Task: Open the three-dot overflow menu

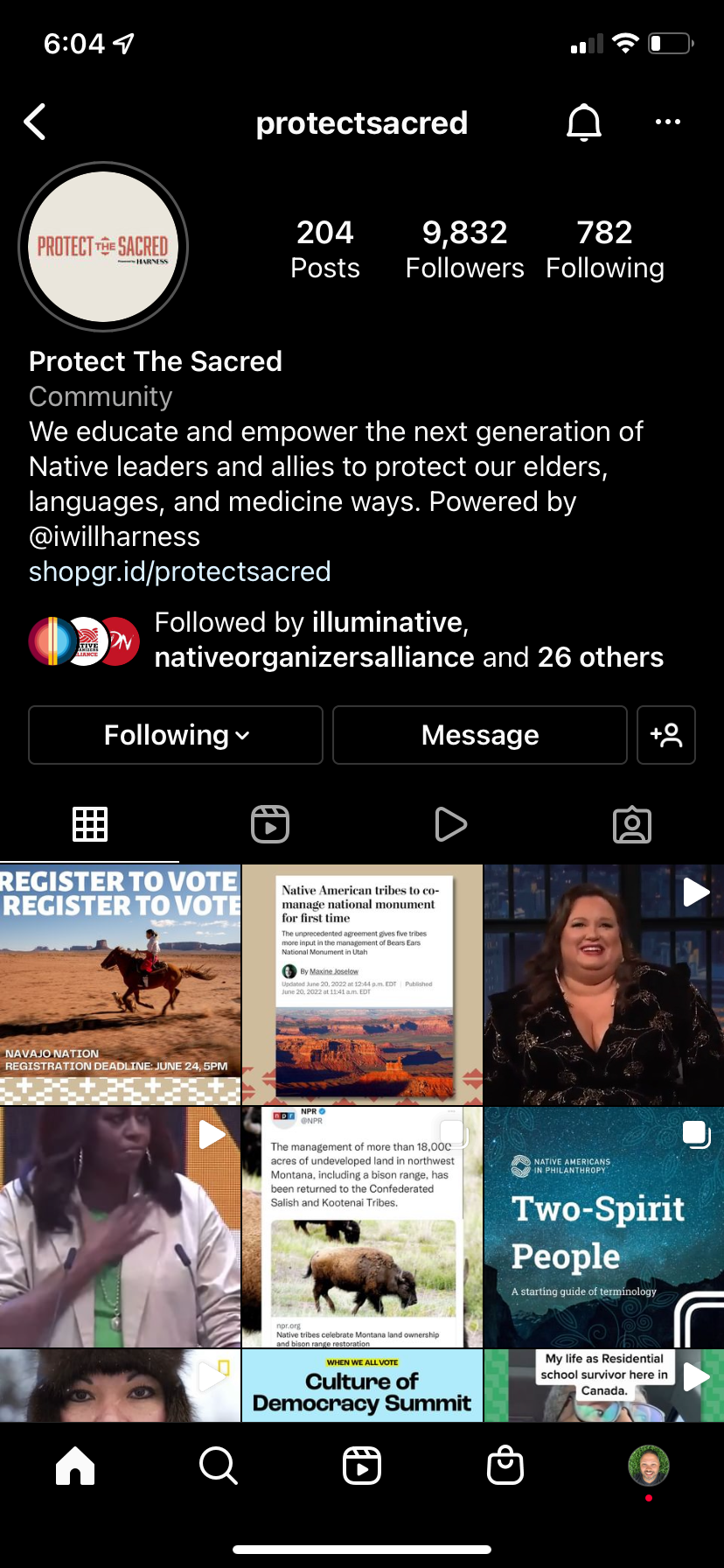Action: point(668,122)
